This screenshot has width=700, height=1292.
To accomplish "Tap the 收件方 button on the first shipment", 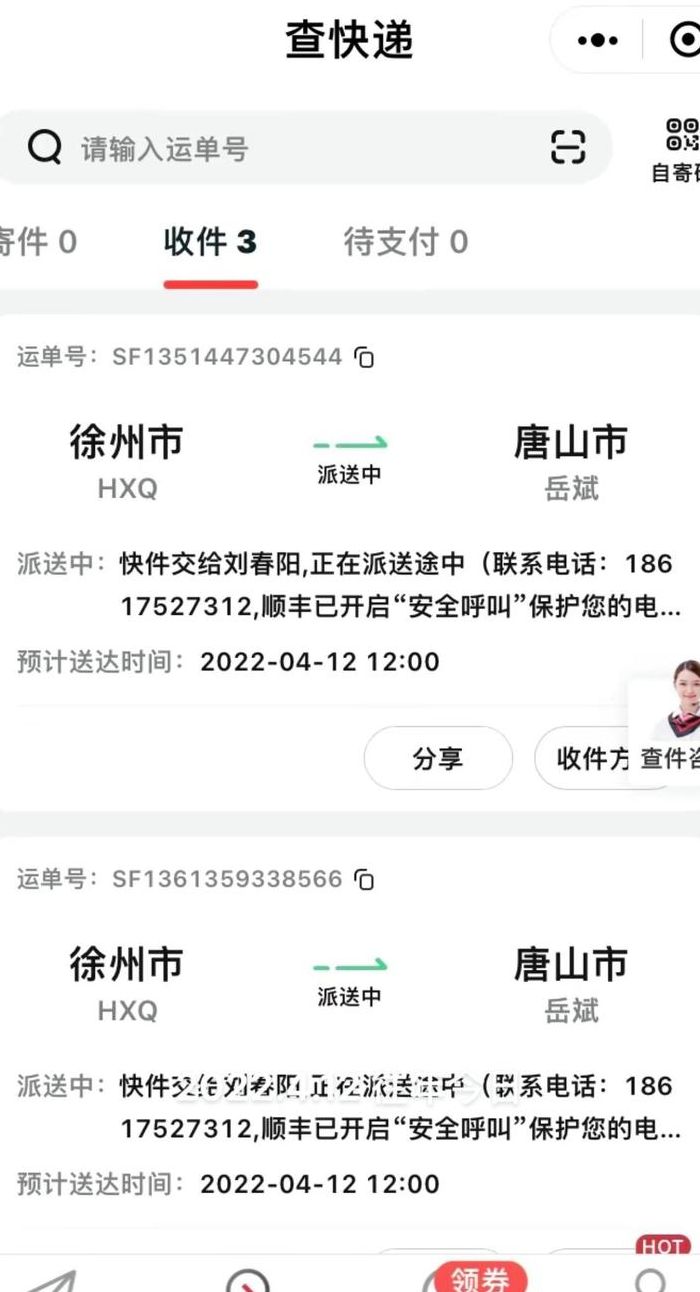I will (x=595, y=759).
